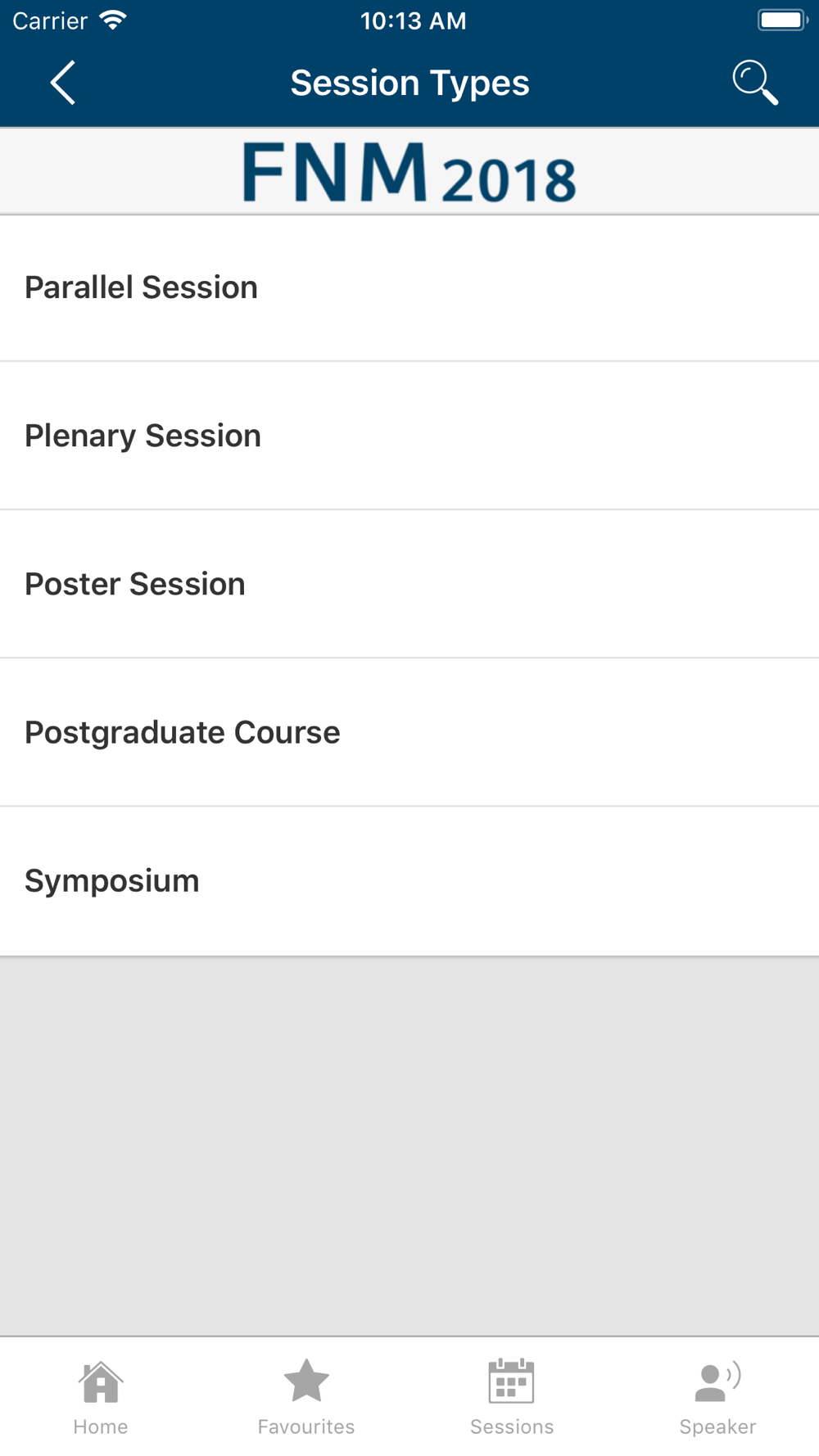819x1456 pixels.
Task: Go to the Speaker tab
Action: (x=717, y=1397)
